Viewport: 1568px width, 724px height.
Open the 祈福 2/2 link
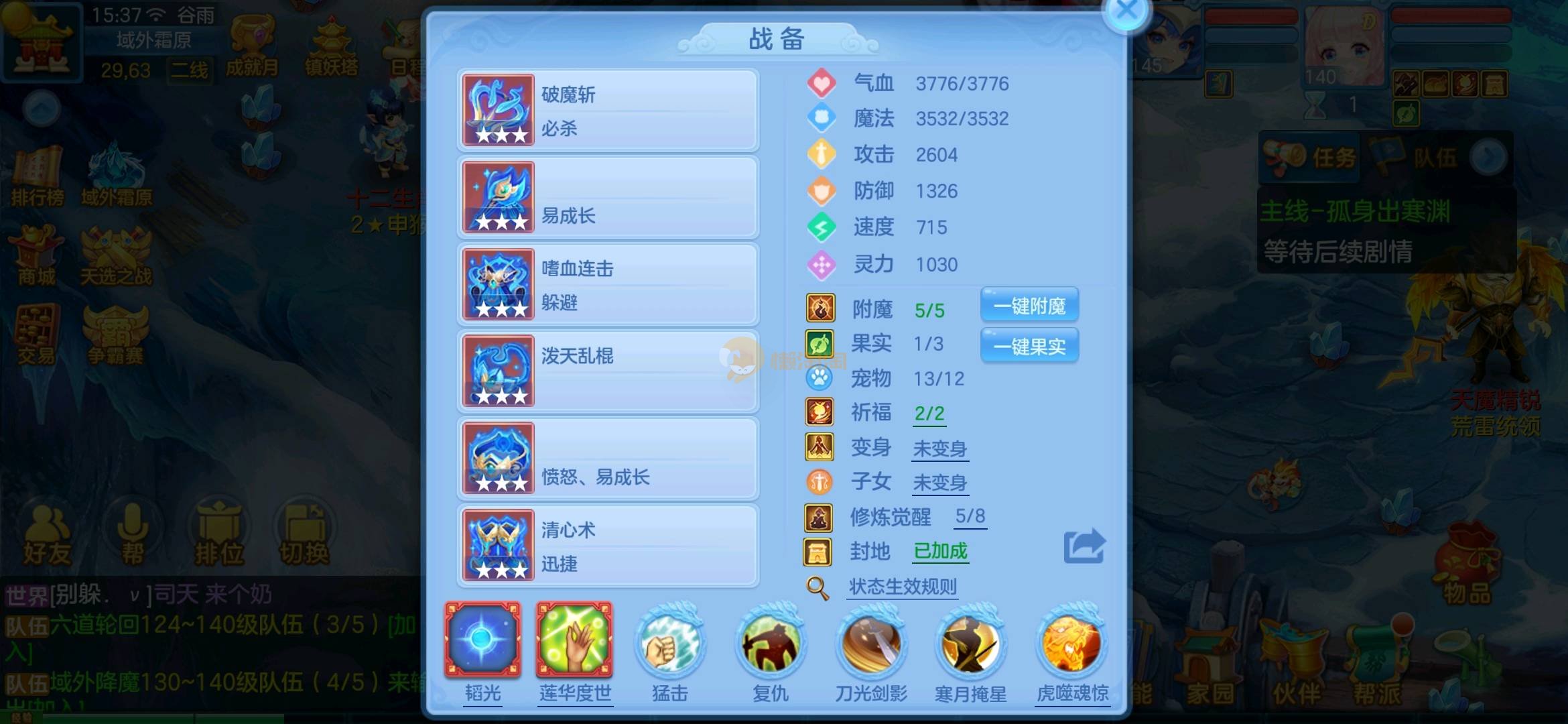click(x=929, y=414)
